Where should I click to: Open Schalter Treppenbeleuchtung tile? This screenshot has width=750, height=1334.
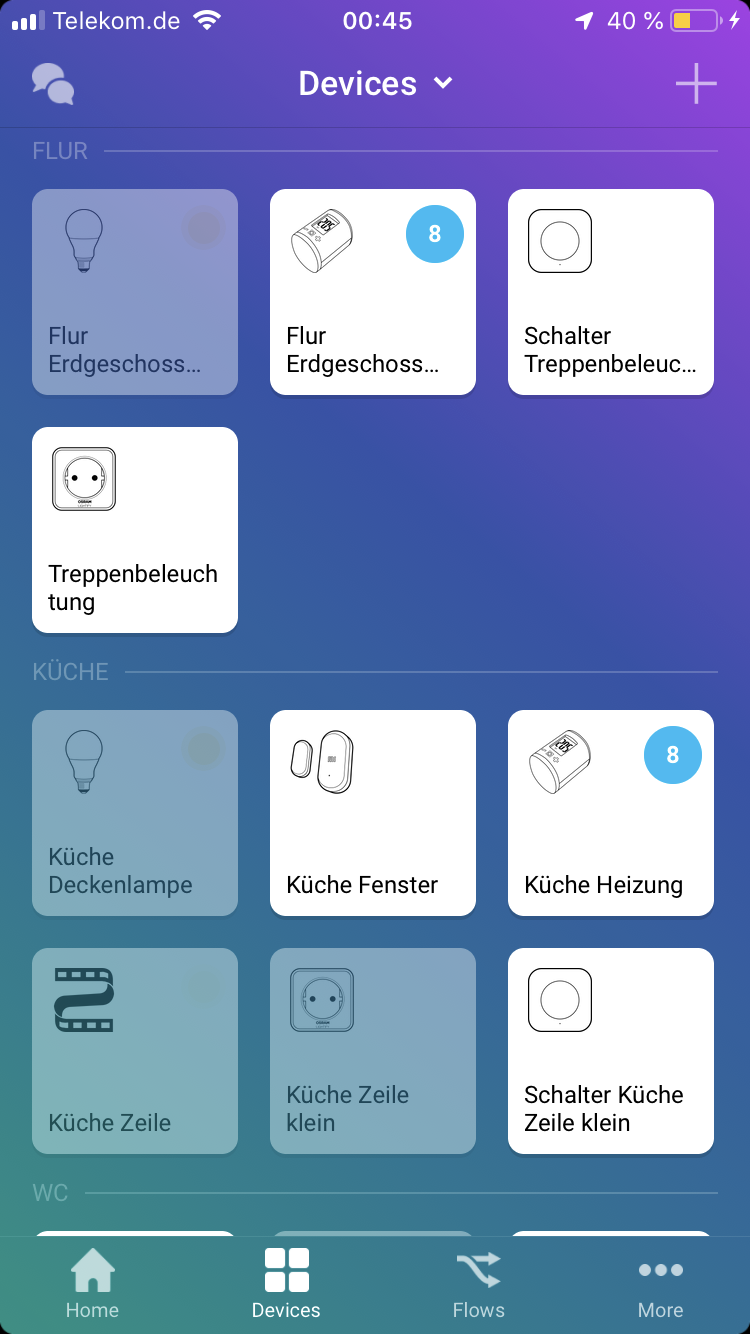coord(611,292)
